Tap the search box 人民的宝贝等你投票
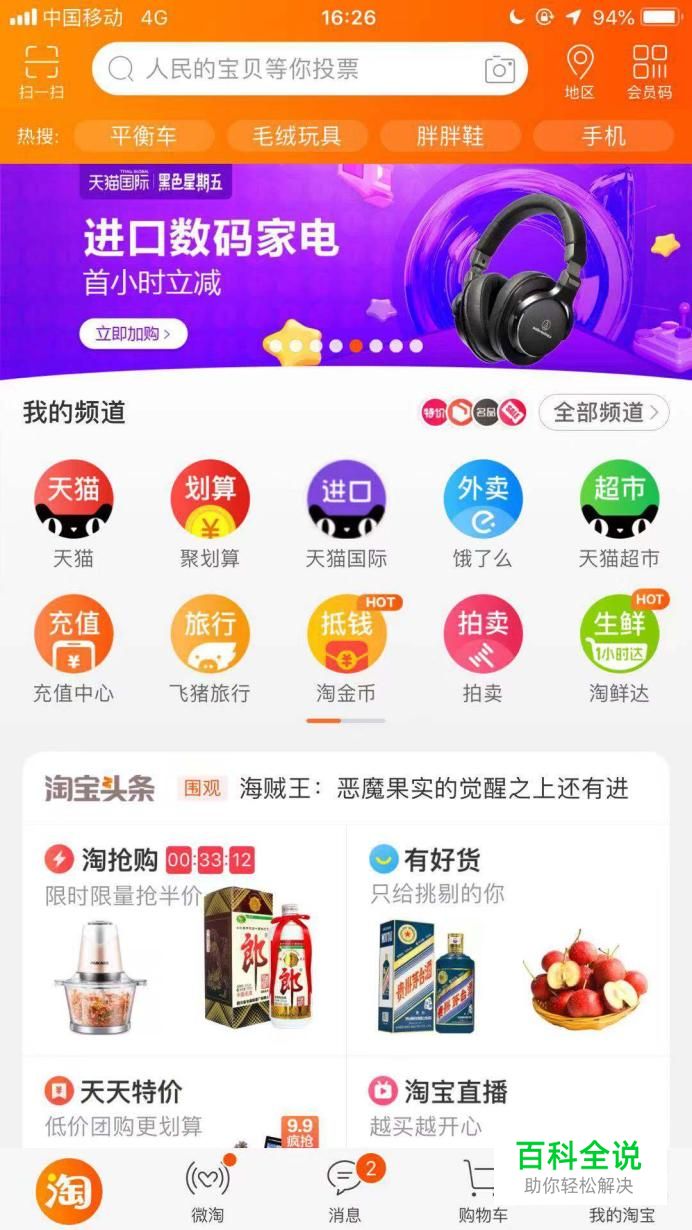This screenshot has width=692, height=1230. [290, 69]
